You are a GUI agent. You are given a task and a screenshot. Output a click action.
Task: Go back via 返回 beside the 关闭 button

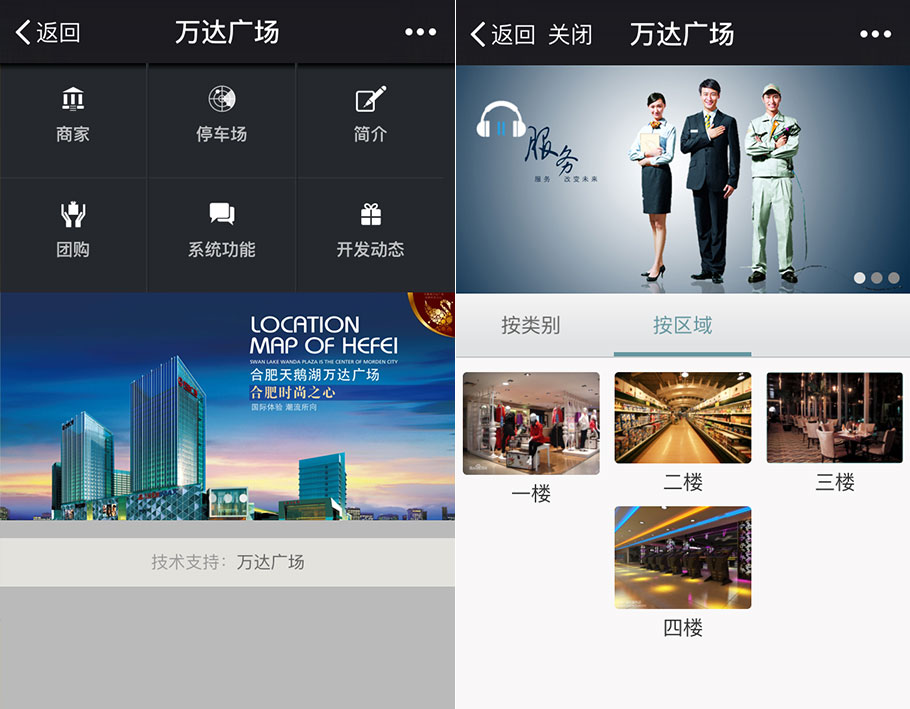(503, 34)
